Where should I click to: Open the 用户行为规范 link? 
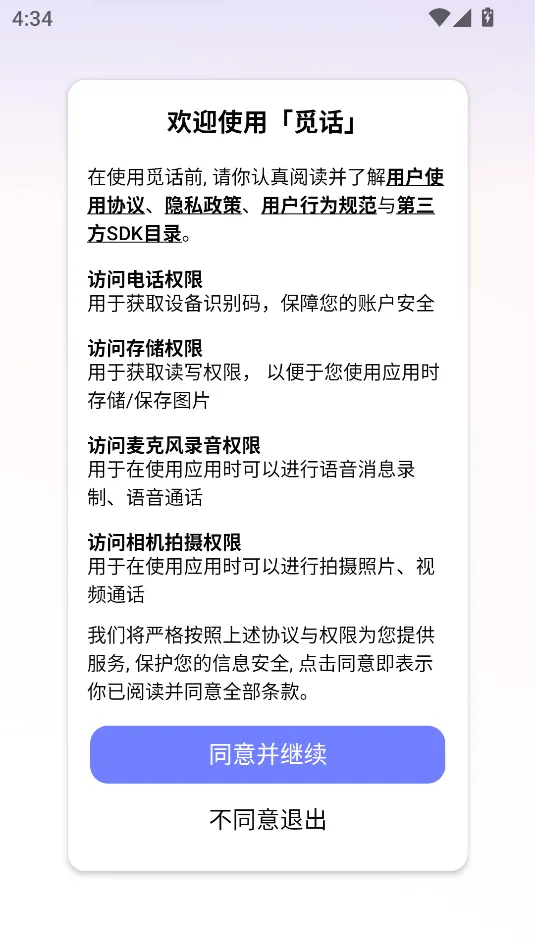(x=319, y=206)
